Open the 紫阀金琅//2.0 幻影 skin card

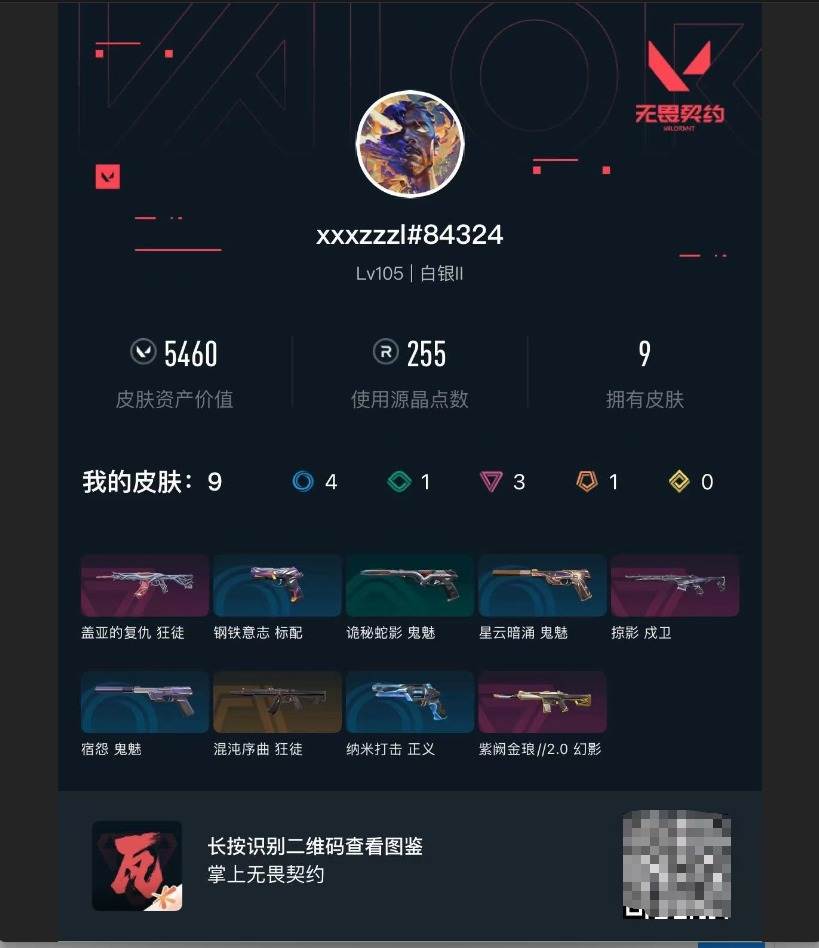pos(541,701)
